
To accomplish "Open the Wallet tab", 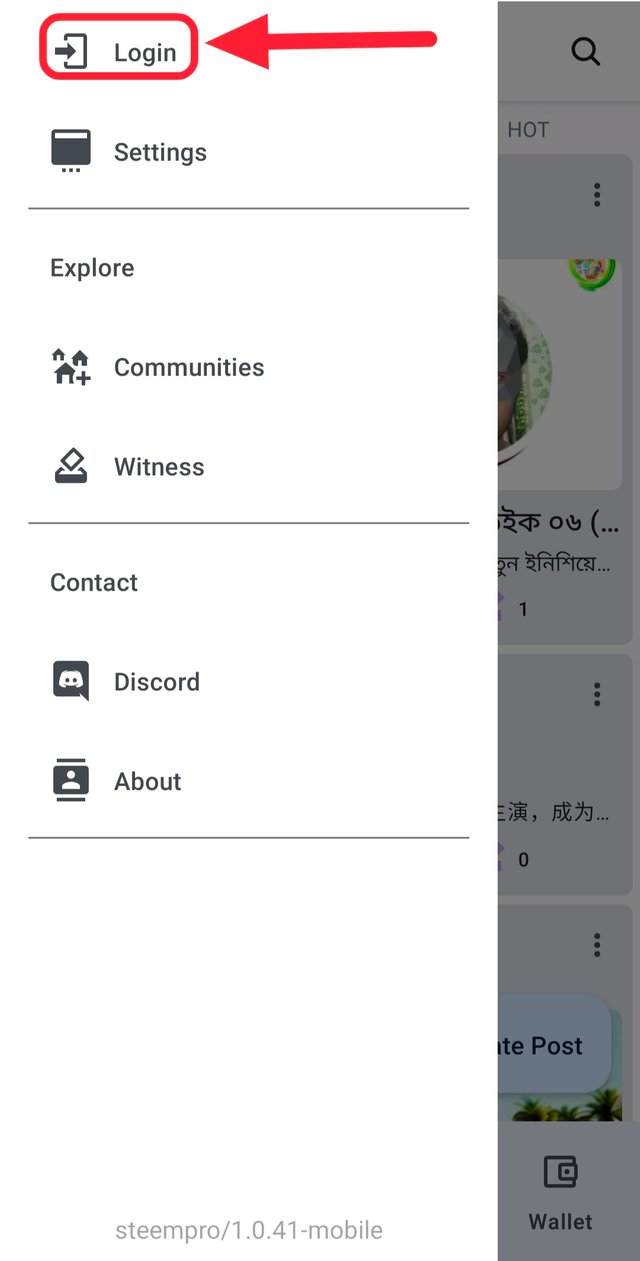I will pyautogui.click(x=561, y=1192).
